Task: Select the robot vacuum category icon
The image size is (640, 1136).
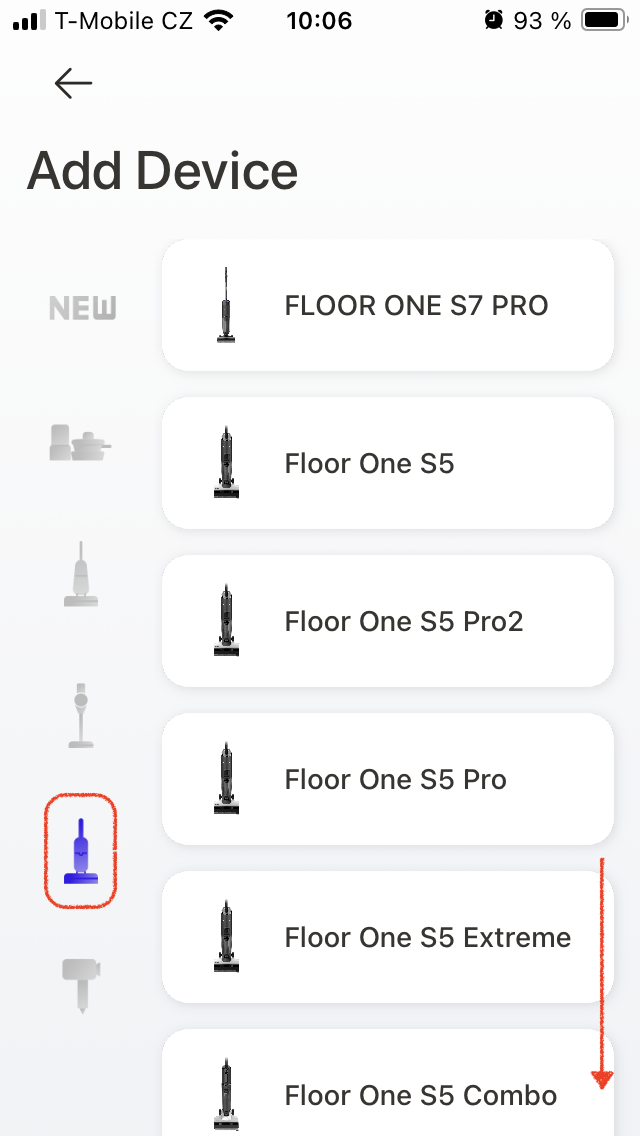Action: tap(80, 442)
